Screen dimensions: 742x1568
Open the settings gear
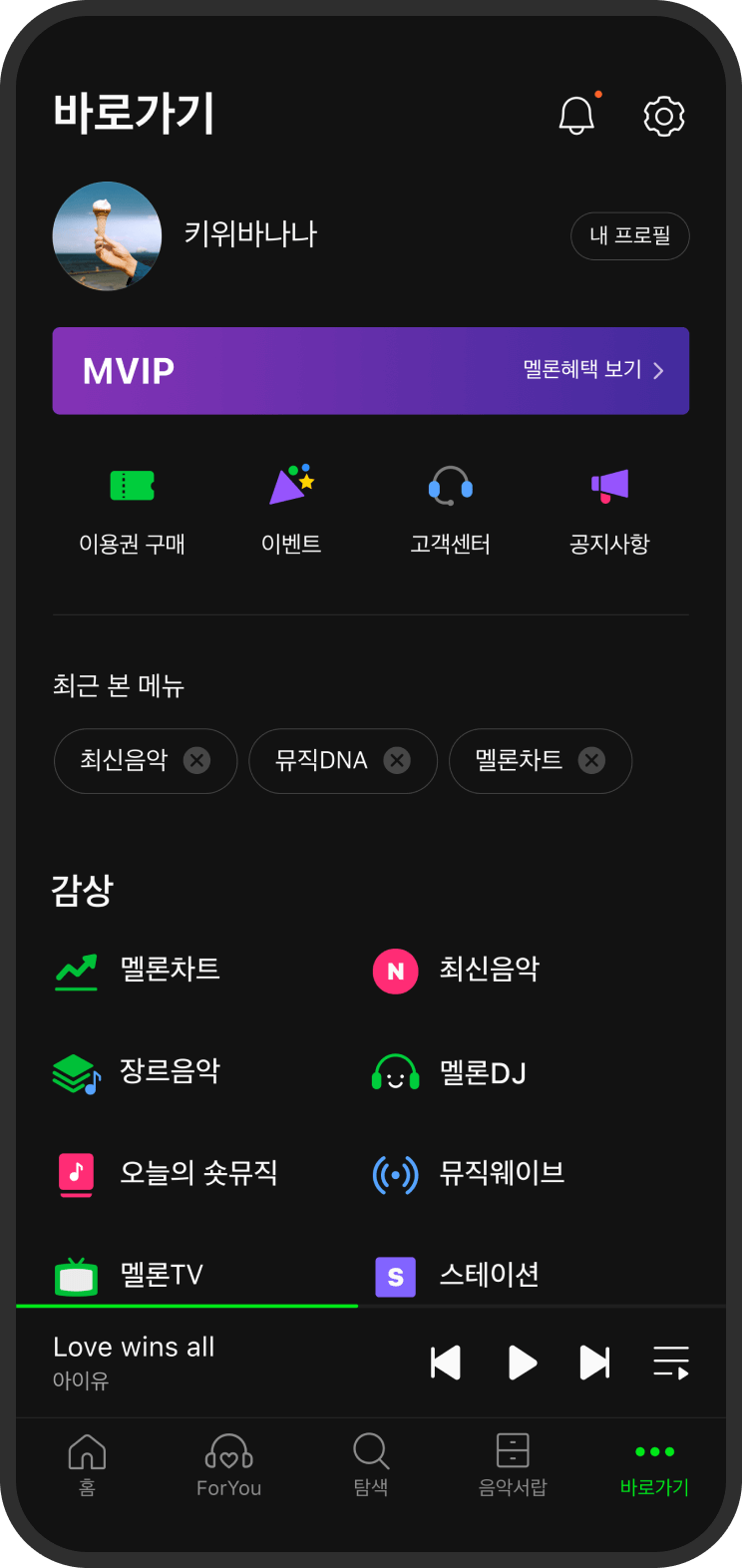pyautogui.click(x=664, y=116)
